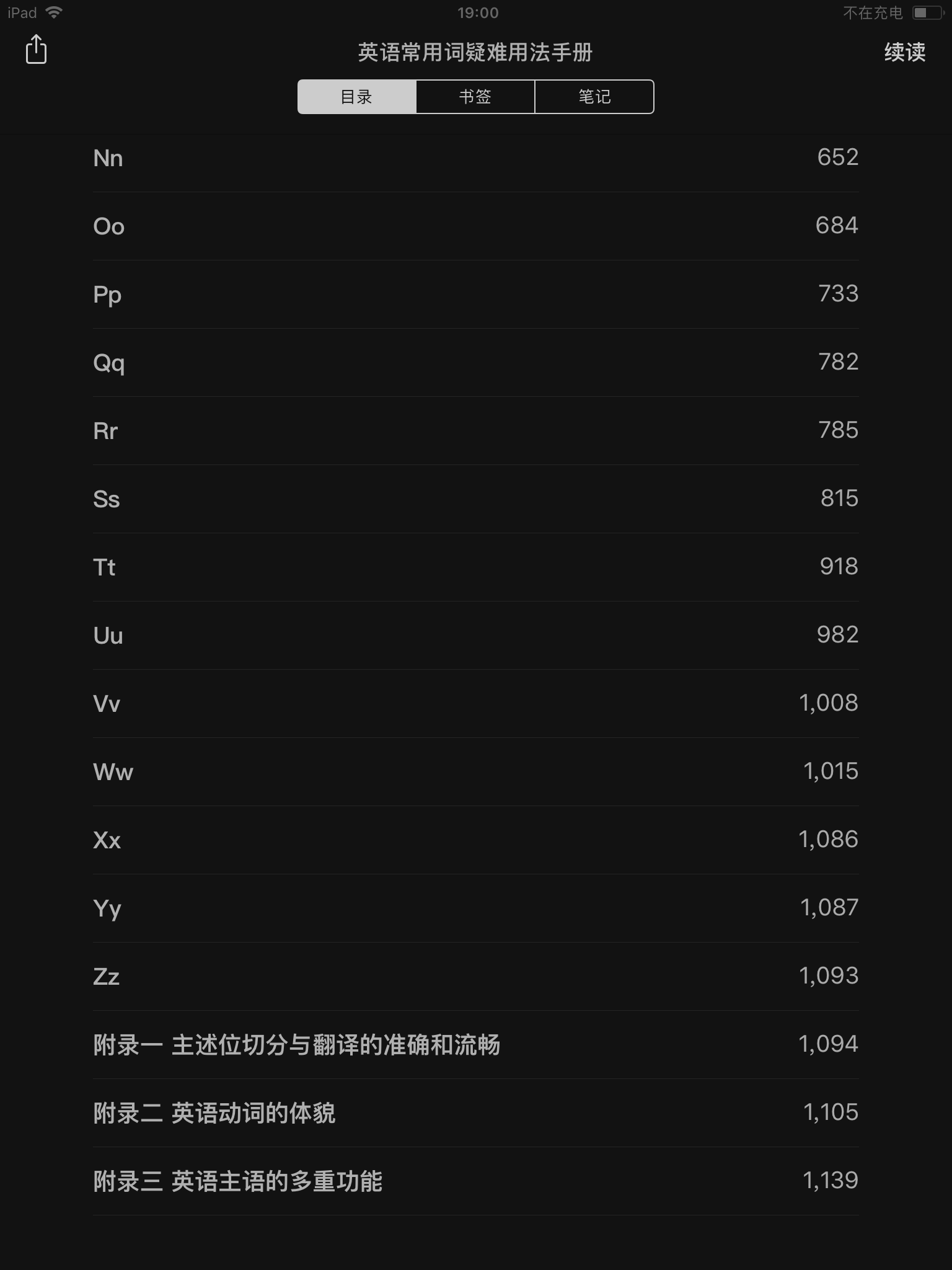
Task: Jump to 附录三 英语主语的多重功能
Action: coord(238,1181)
